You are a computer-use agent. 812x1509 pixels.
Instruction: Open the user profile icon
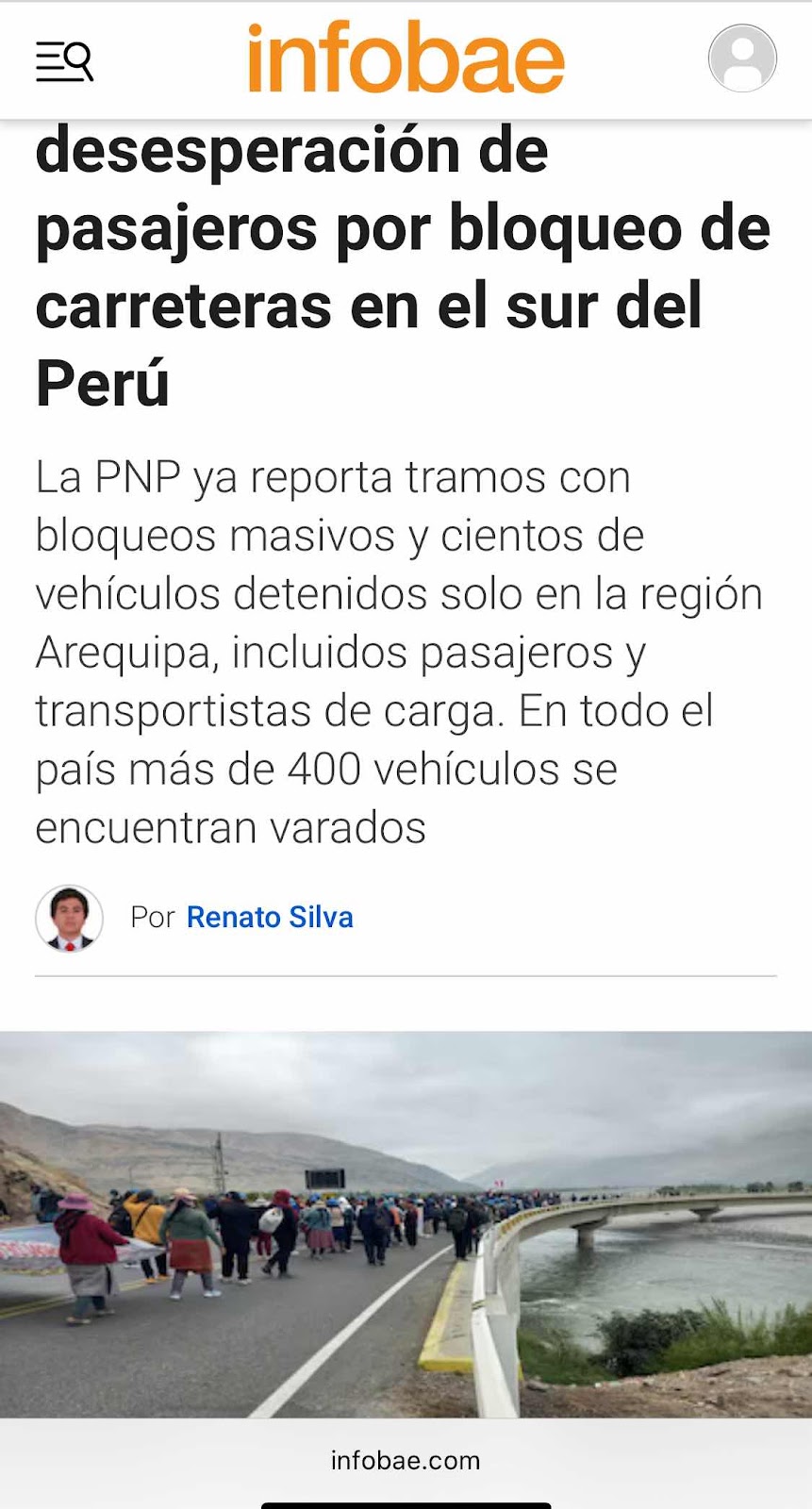pos(742,58)
